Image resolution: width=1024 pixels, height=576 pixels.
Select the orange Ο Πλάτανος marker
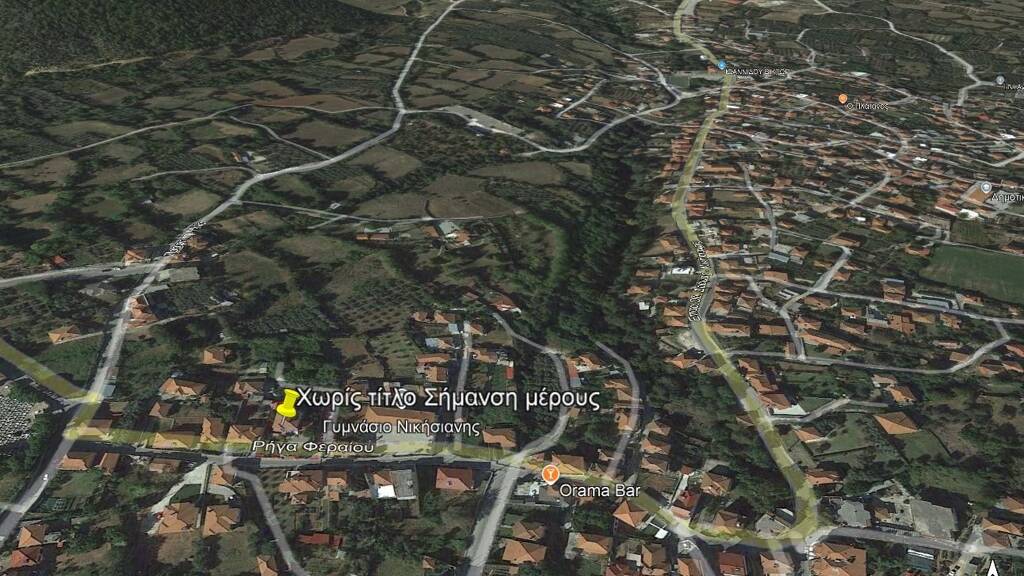coord(843,98)
